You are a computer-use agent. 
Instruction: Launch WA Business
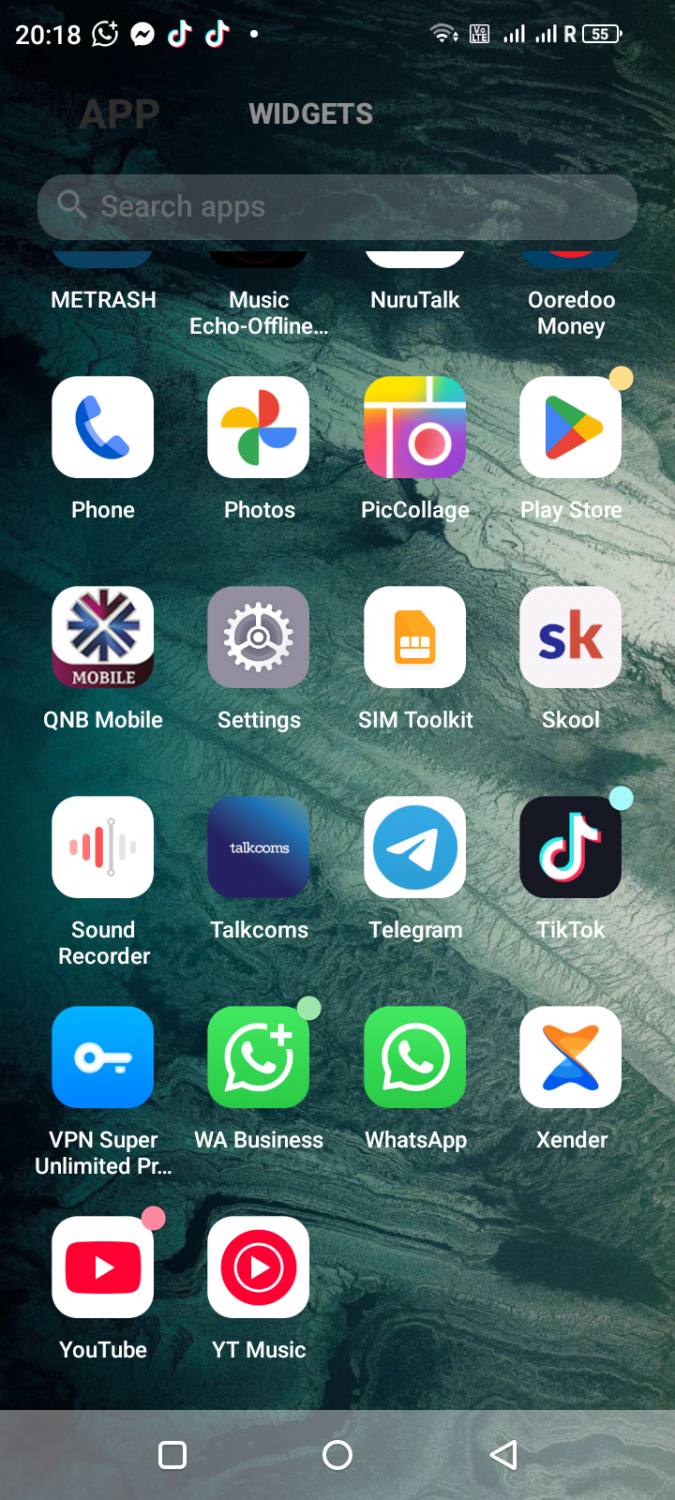click(259, 1058)
